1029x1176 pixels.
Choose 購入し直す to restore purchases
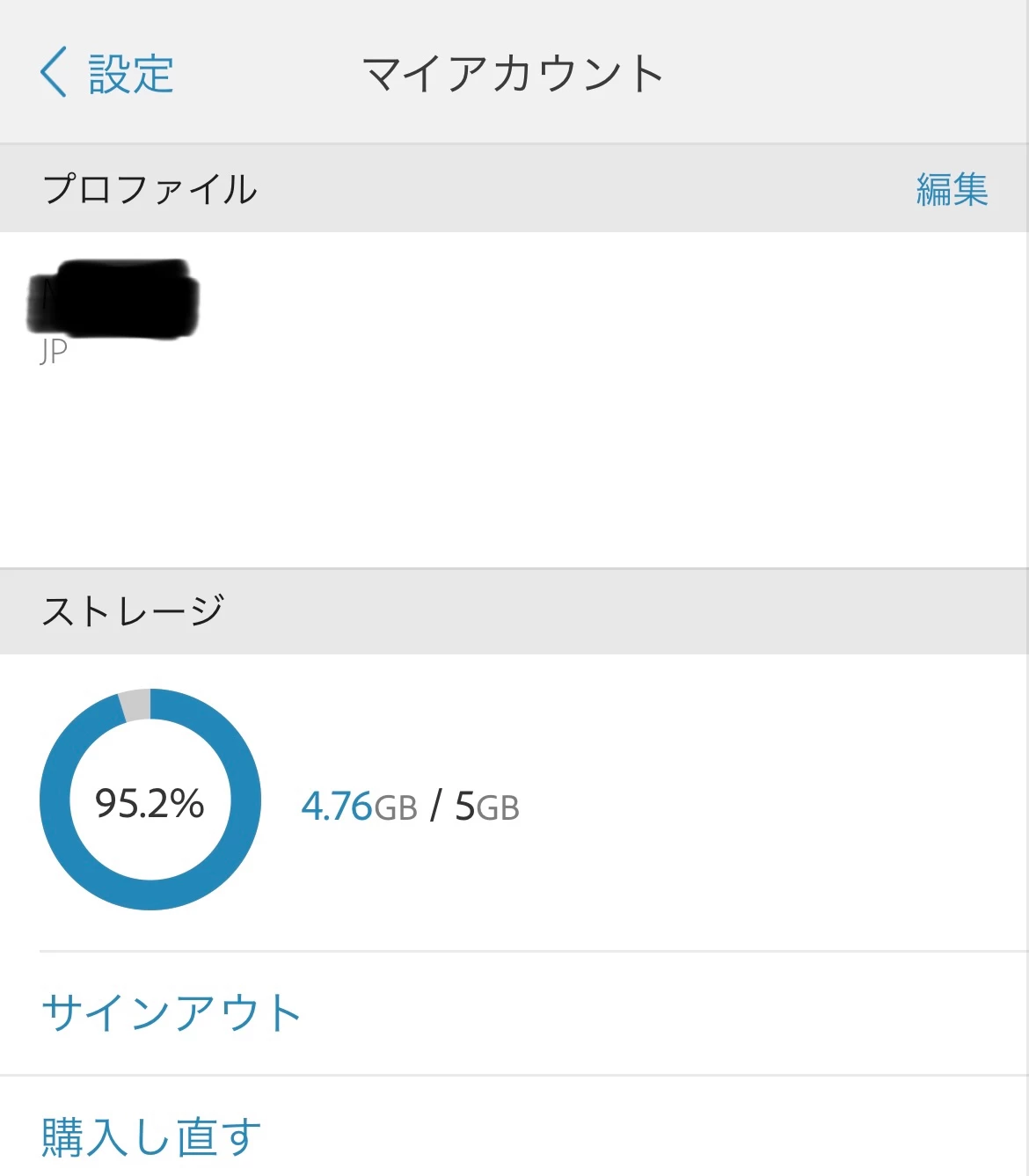(152, 1136)
